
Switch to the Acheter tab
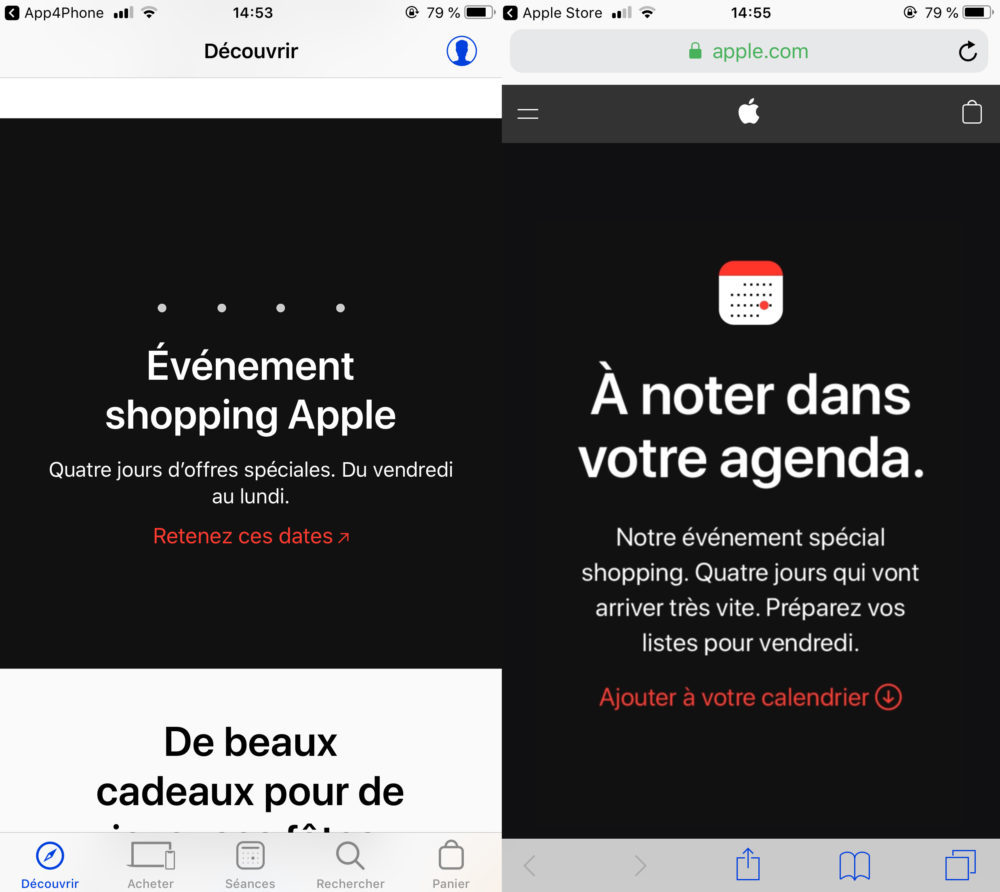(x=150, y=864)
